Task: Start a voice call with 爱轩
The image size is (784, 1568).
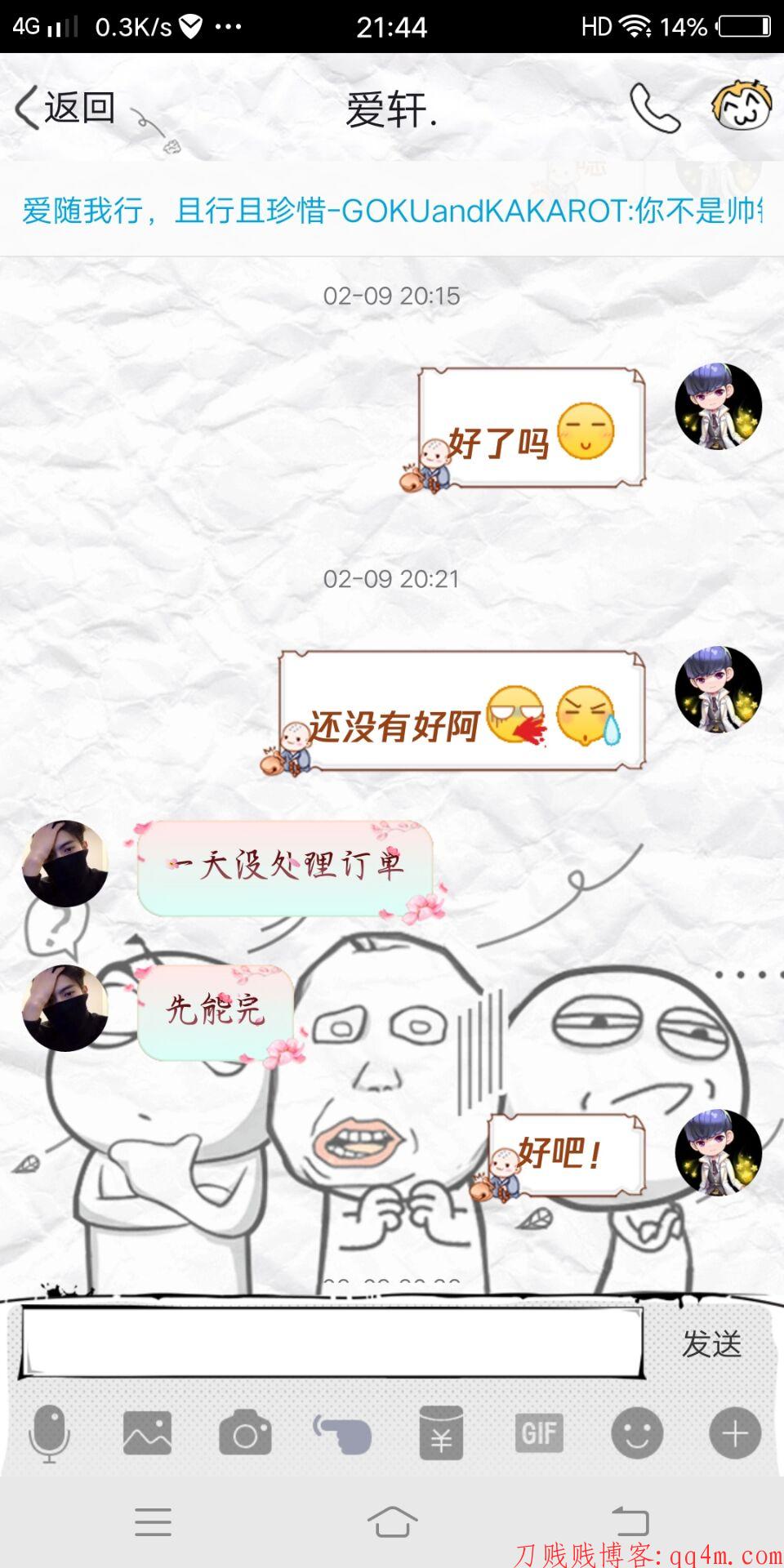Action: tap(654, 108)
